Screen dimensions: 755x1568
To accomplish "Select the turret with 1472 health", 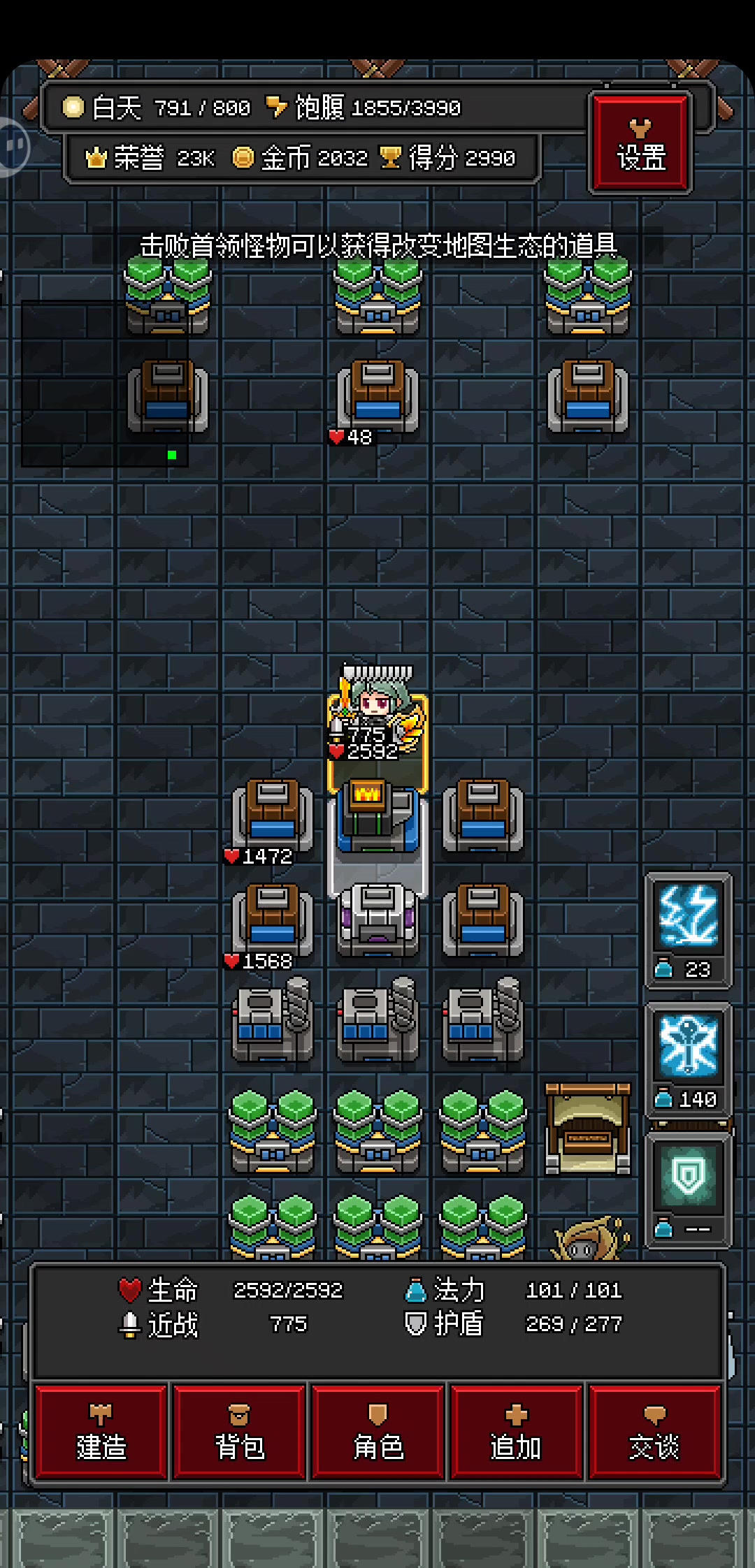I will (273, 815).
